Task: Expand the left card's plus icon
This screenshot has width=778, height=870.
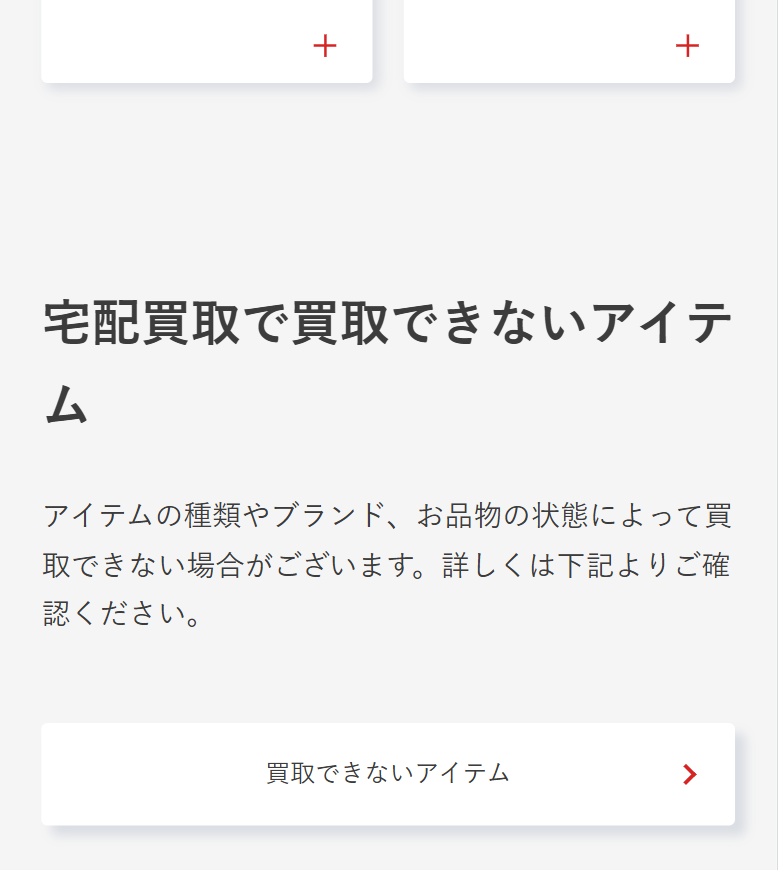Action: pos(325,46)
